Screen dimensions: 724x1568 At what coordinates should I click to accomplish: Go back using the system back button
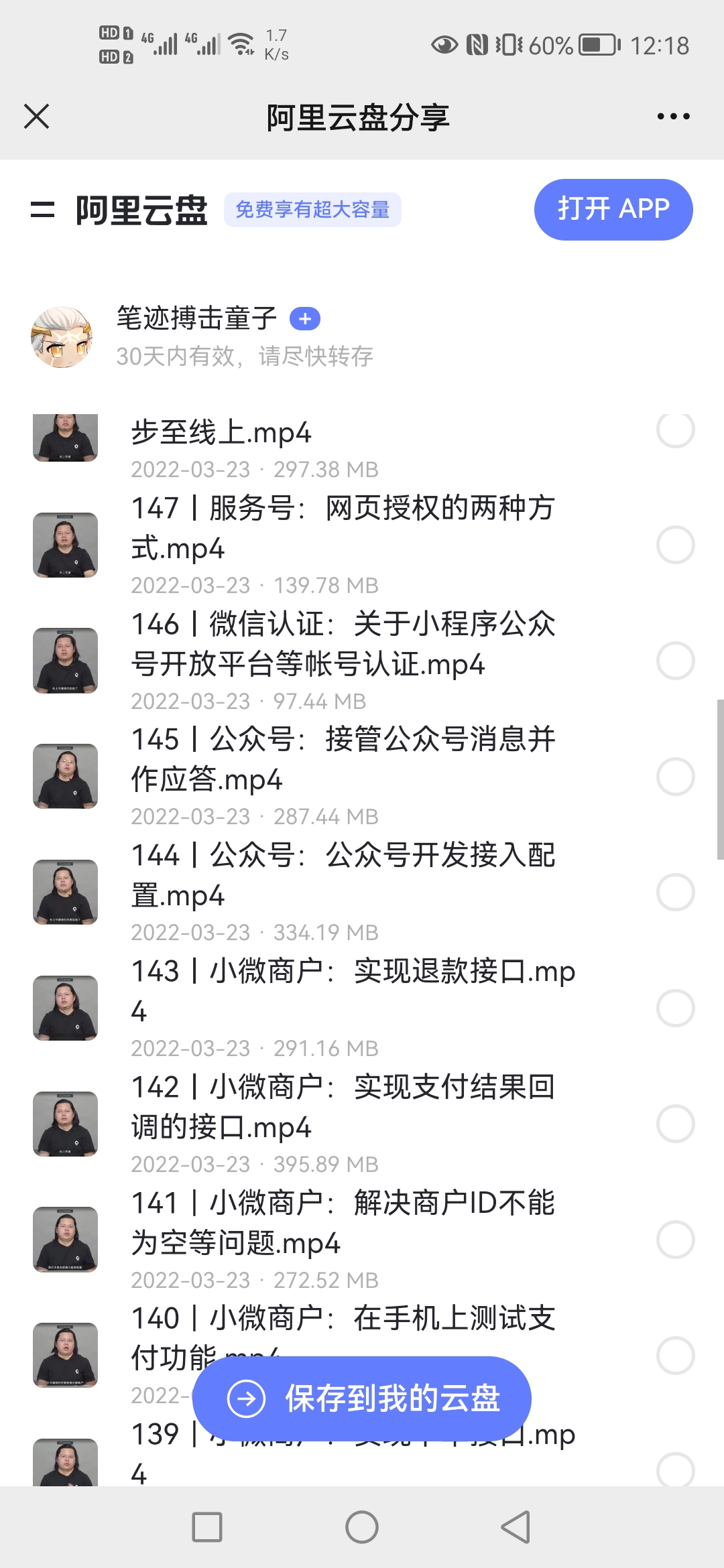coord(516,1527)
